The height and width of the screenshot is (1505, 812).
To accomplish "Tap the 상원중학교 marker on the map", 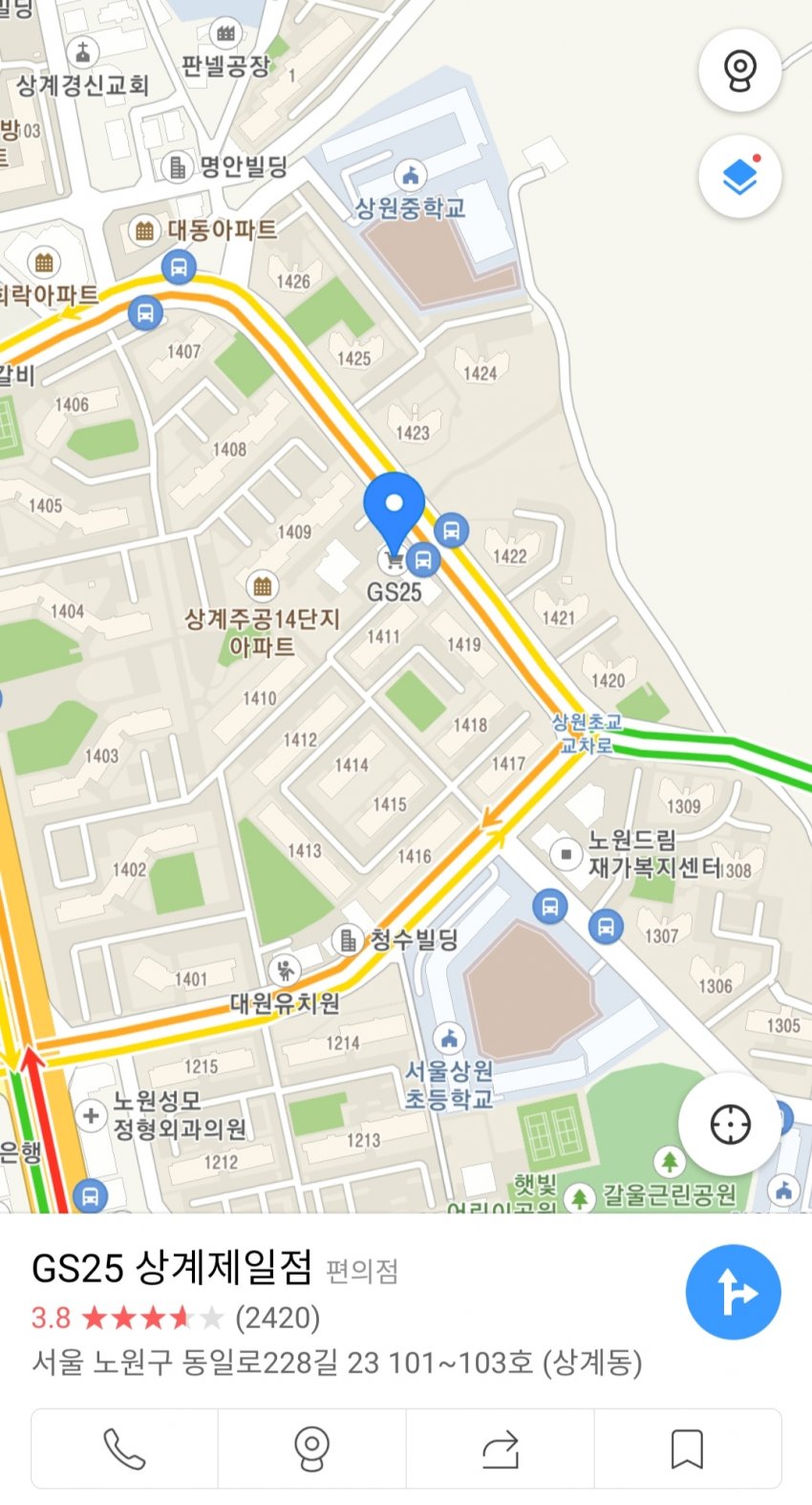I will coord(411,176).
